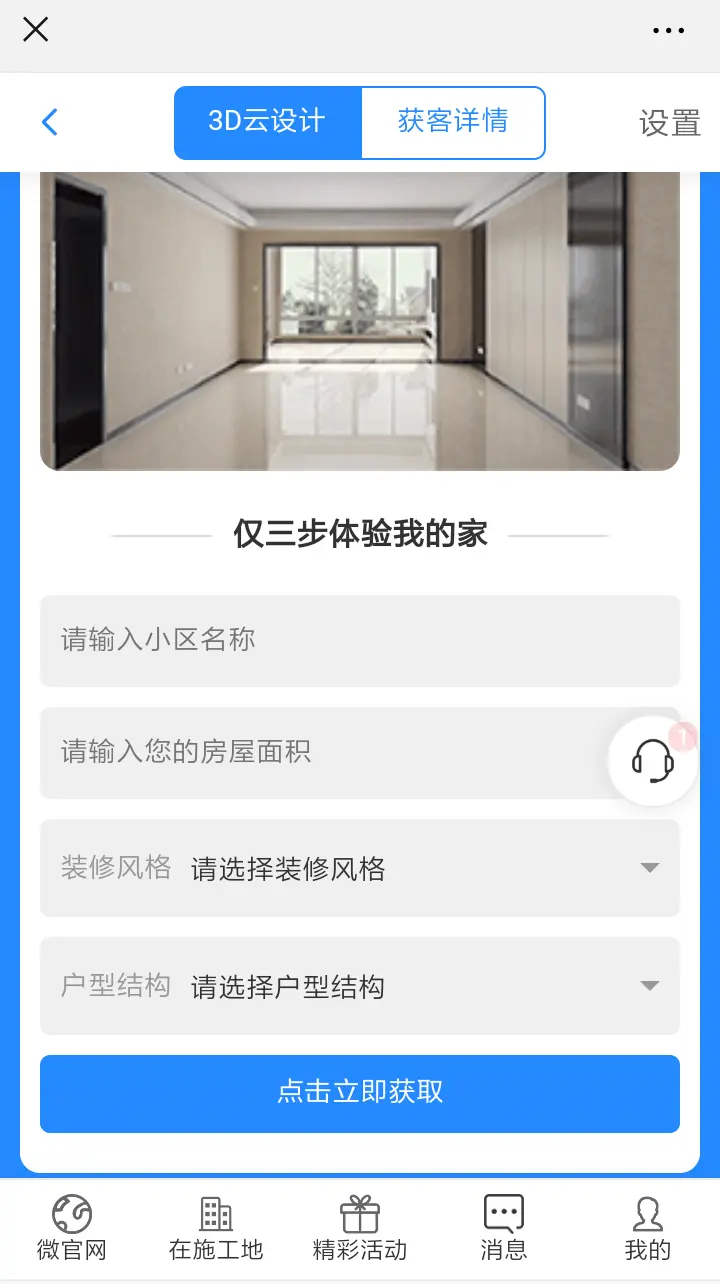Open 设置 settings
This screenshot has width=720, height=1284.
(669, 123)
